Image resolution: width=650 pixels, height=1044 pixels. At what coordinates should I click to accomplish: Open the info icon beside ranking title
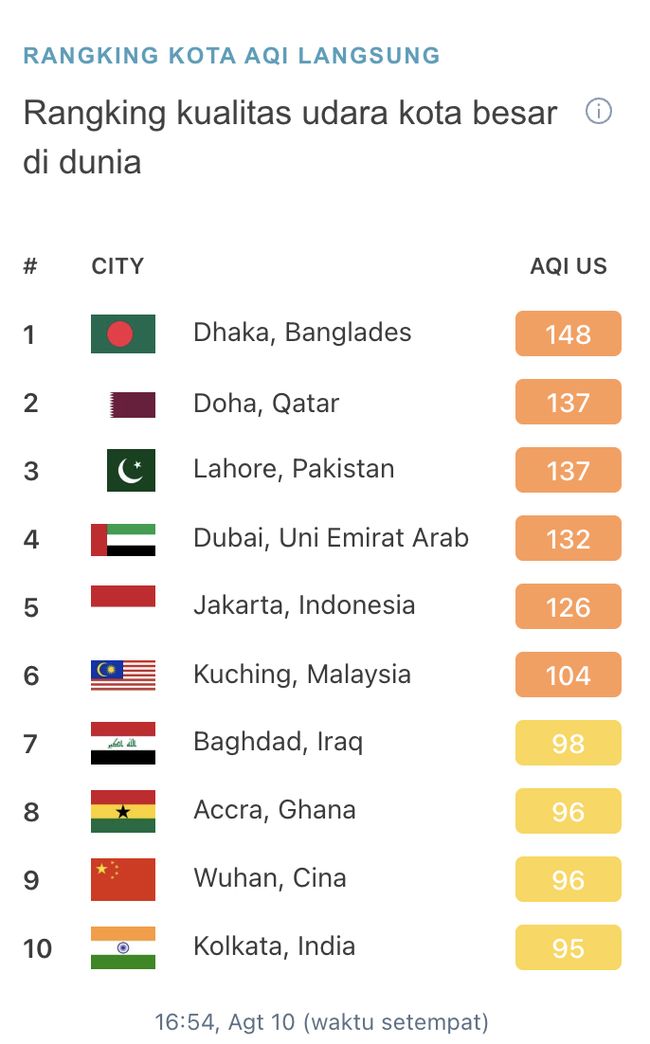coord(598,112)
